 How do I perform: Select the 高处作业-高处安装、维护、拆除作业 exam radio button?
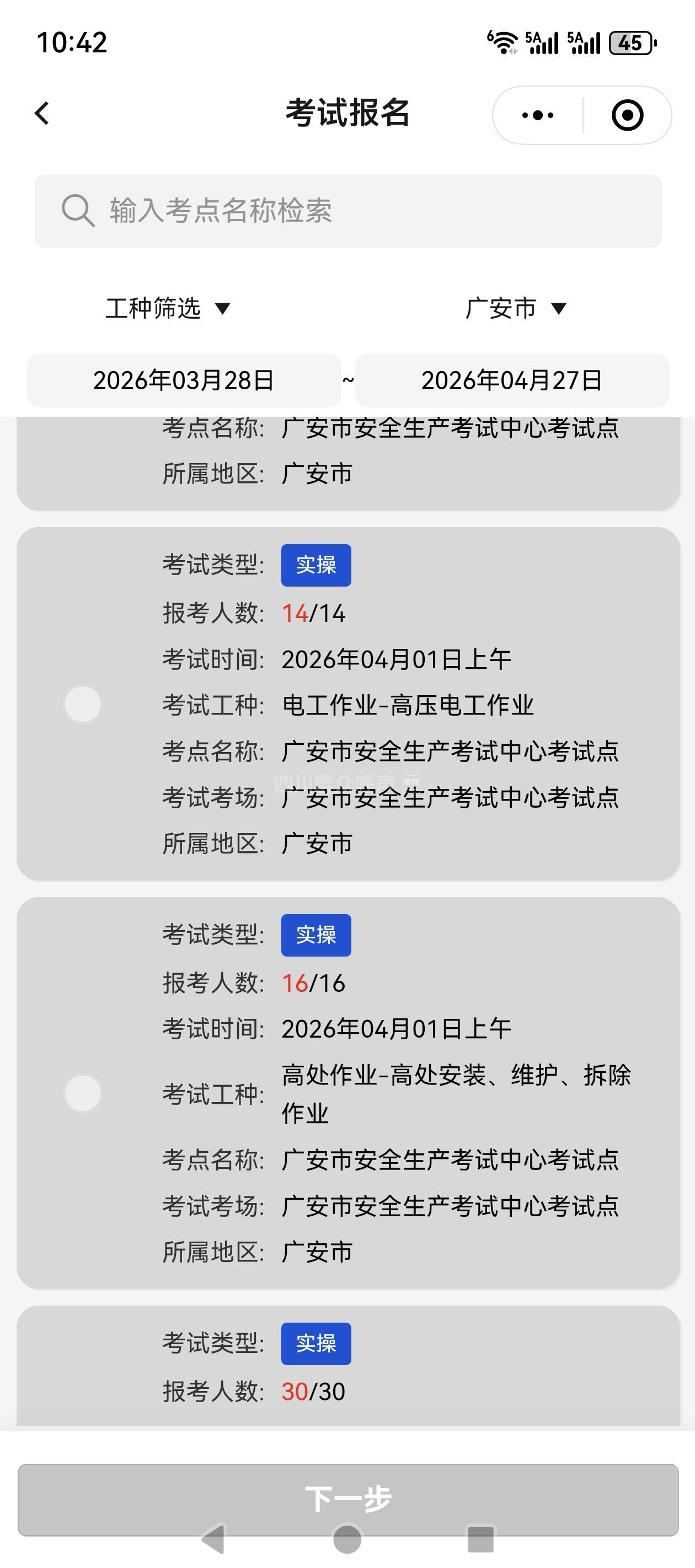83,1093
